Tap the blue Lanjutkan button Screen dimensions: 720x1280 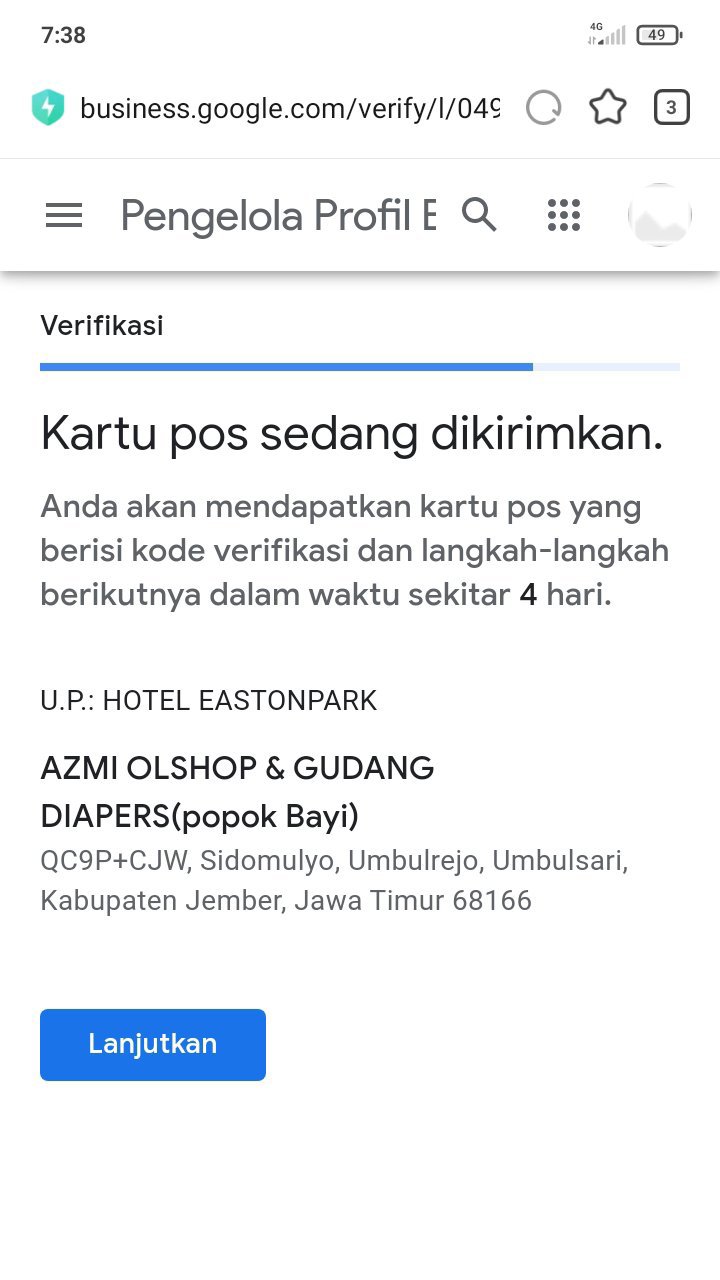[x=153, y=1044]
